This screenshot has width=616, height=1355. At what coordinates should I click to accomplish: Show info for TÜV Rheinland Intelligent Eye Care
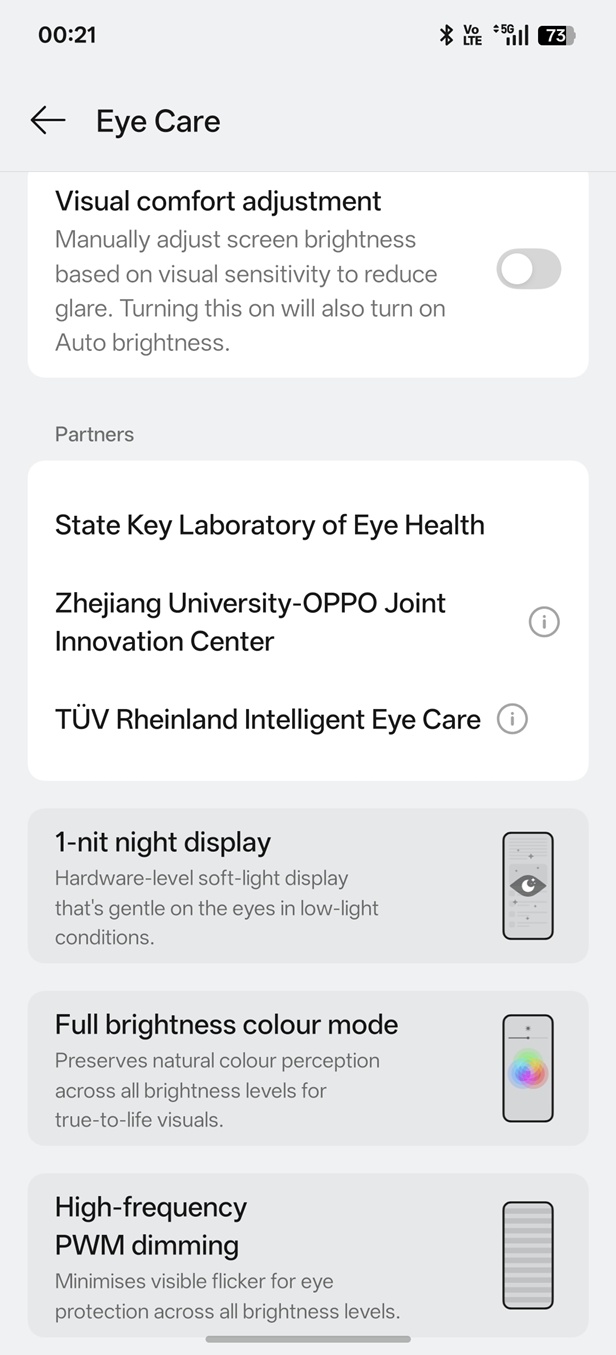tap(512, 719)
